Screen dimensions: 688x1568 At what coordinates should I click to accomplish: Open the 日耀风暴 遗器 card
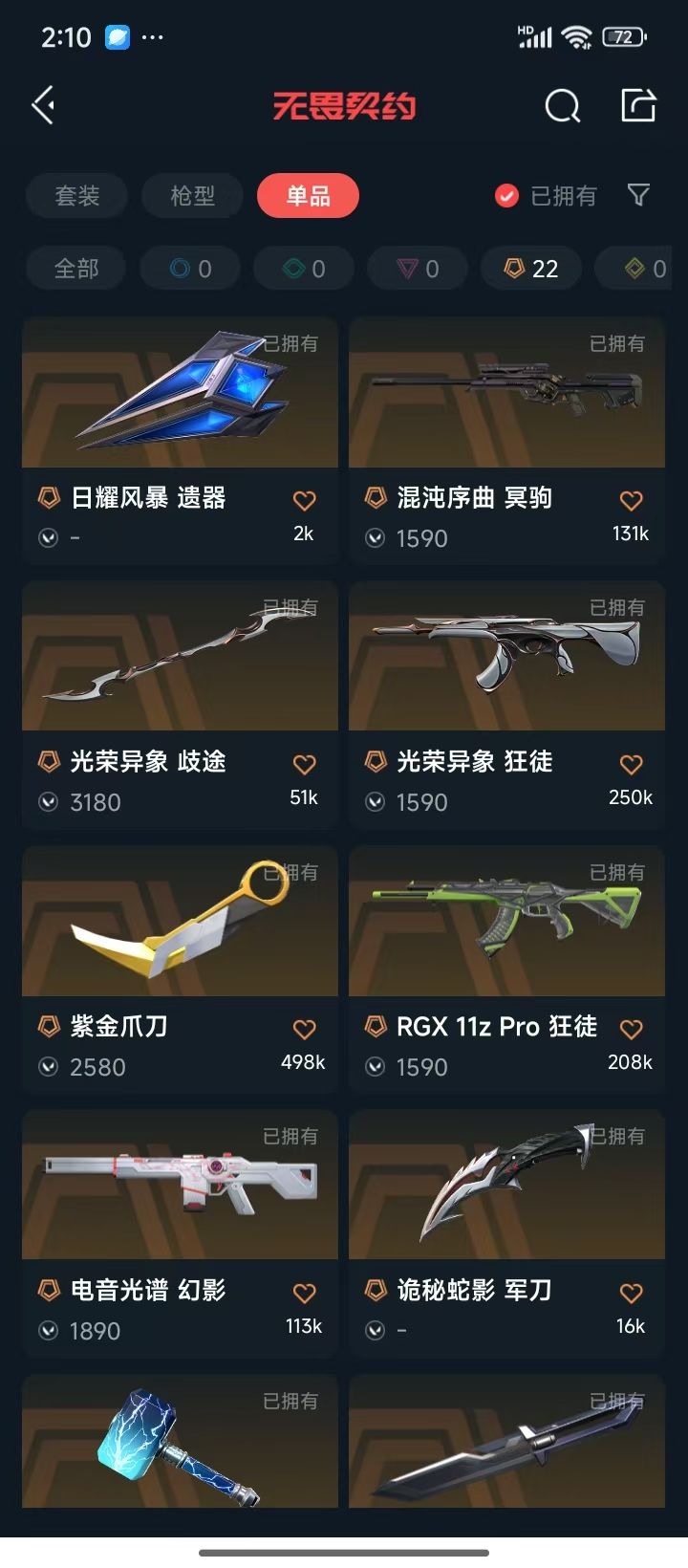click(180, 439)
